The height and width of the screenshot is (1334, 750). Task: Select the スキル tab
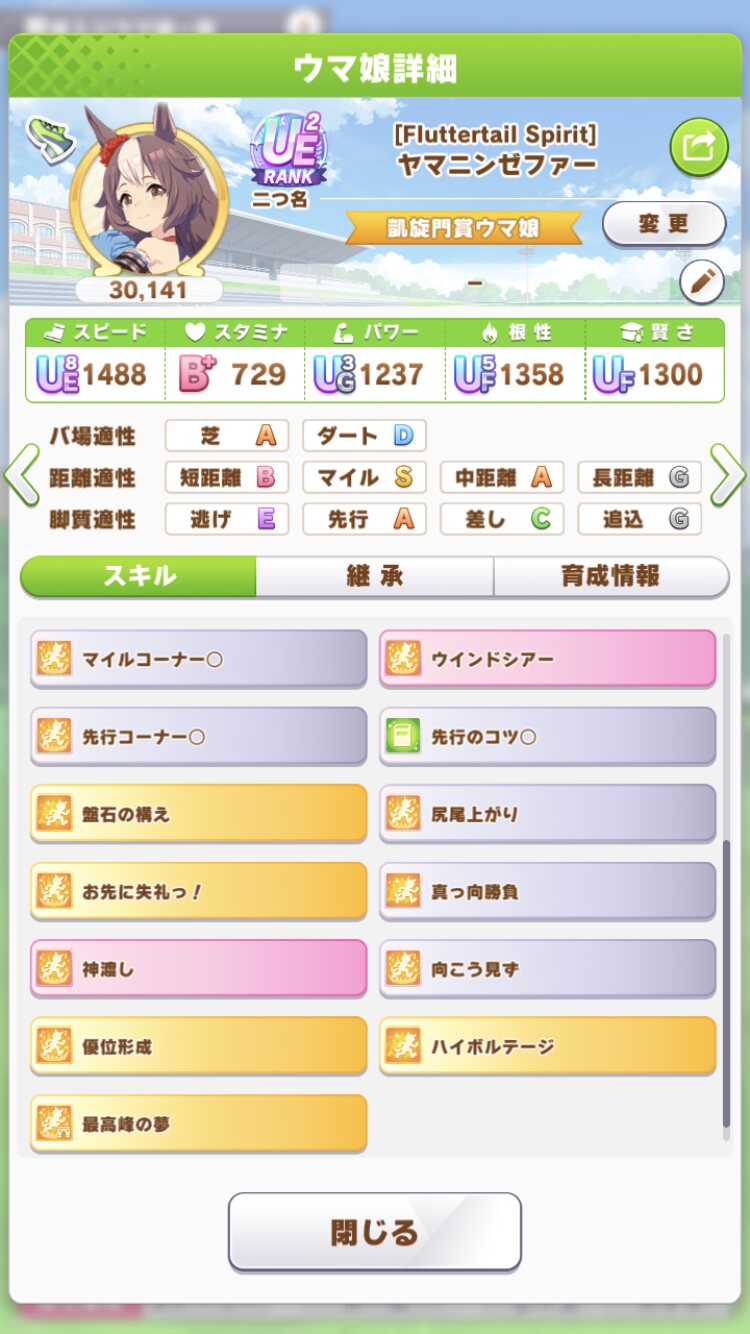(x=139, y=577)
